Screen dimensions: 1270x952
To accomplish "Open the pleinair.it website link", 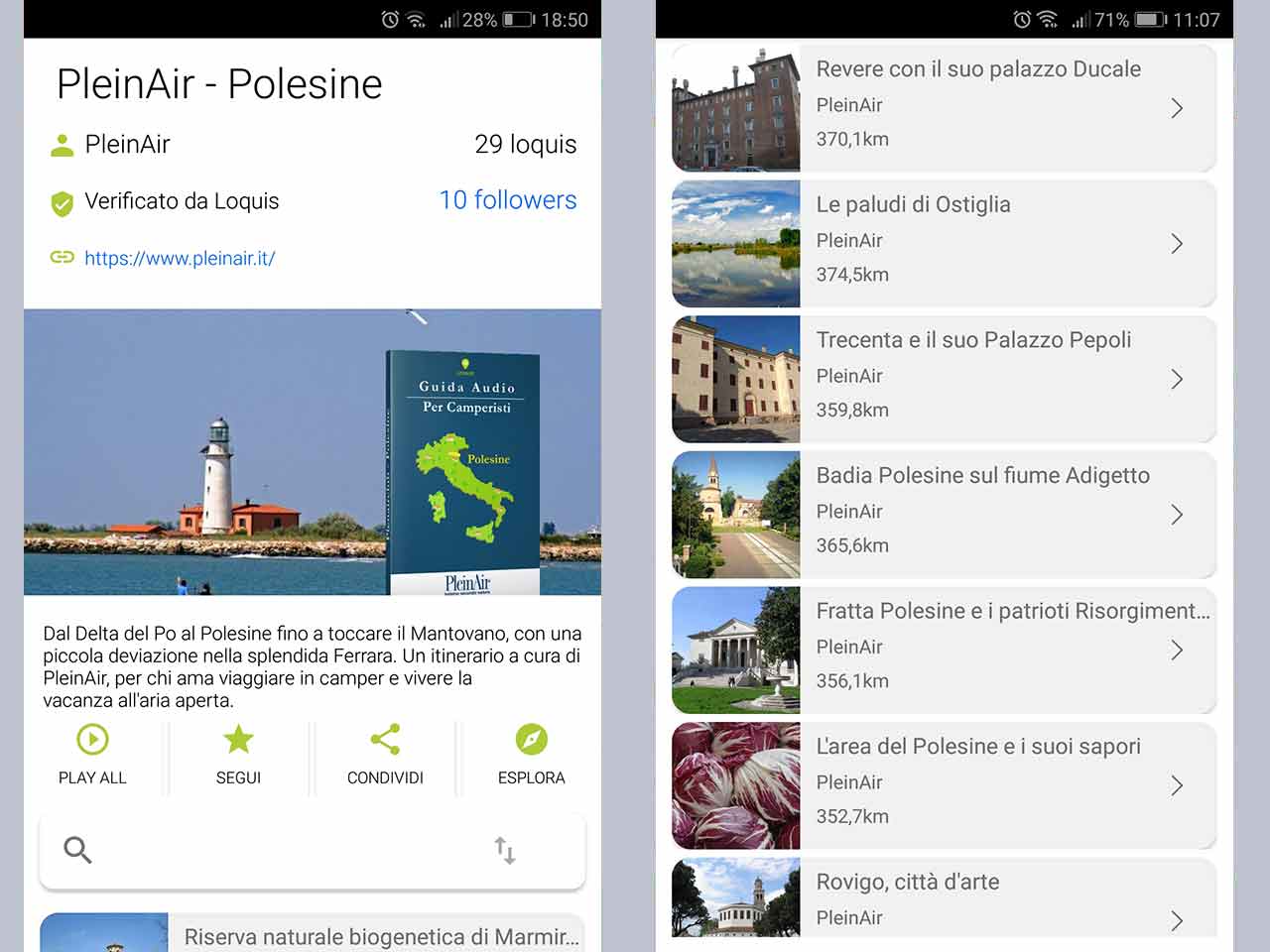I will coord(180,258).
